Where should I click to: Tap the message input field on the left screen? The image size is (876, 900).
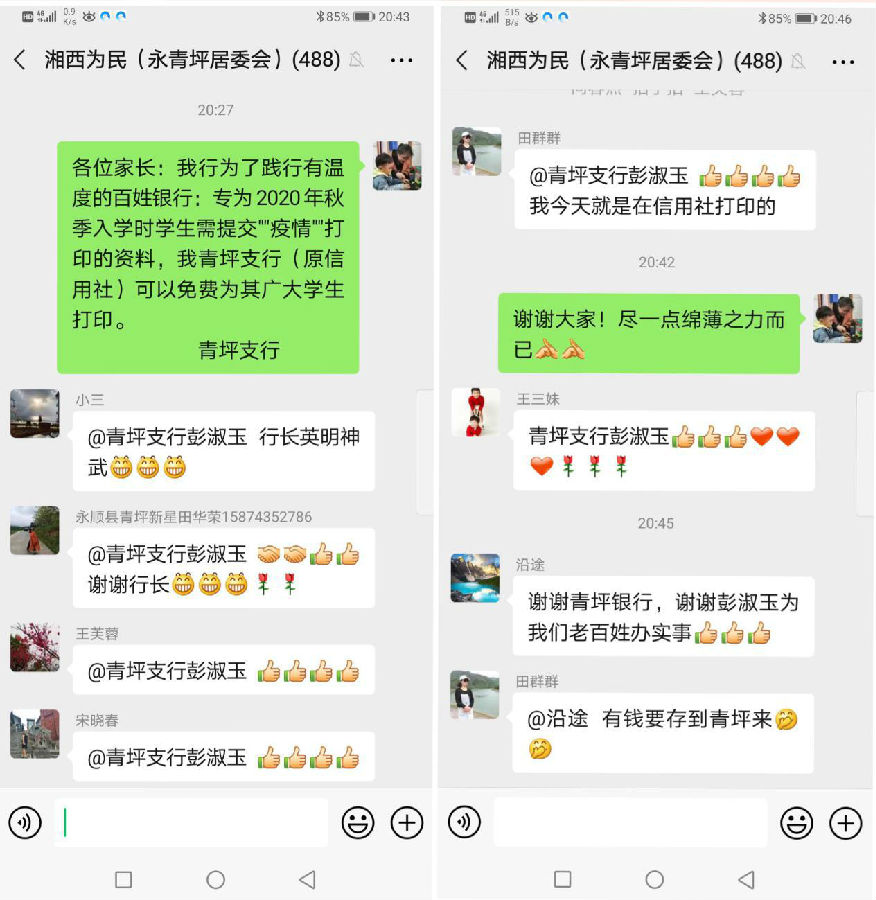pyautogui.click(x=190, y=822)
